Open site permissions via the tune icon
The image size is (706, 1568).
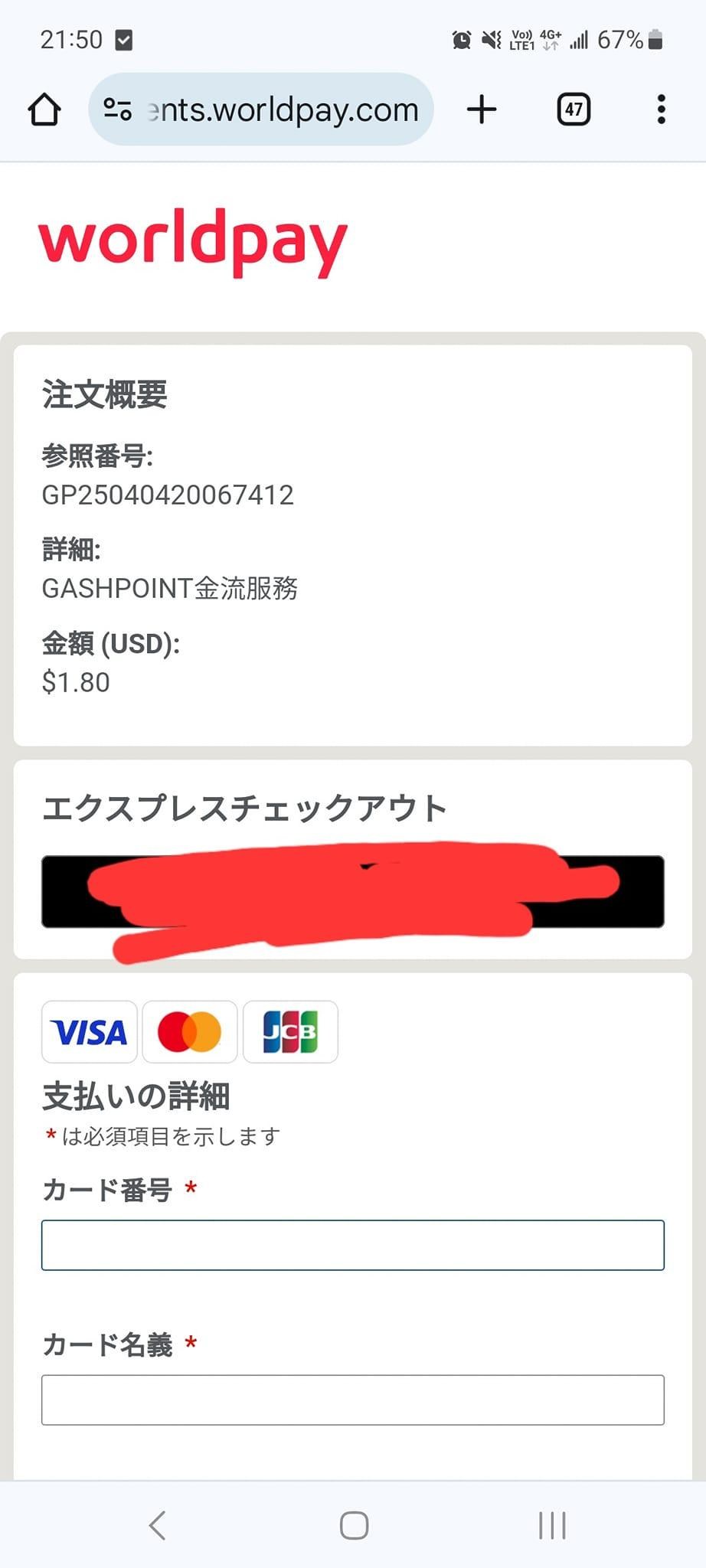116,109
